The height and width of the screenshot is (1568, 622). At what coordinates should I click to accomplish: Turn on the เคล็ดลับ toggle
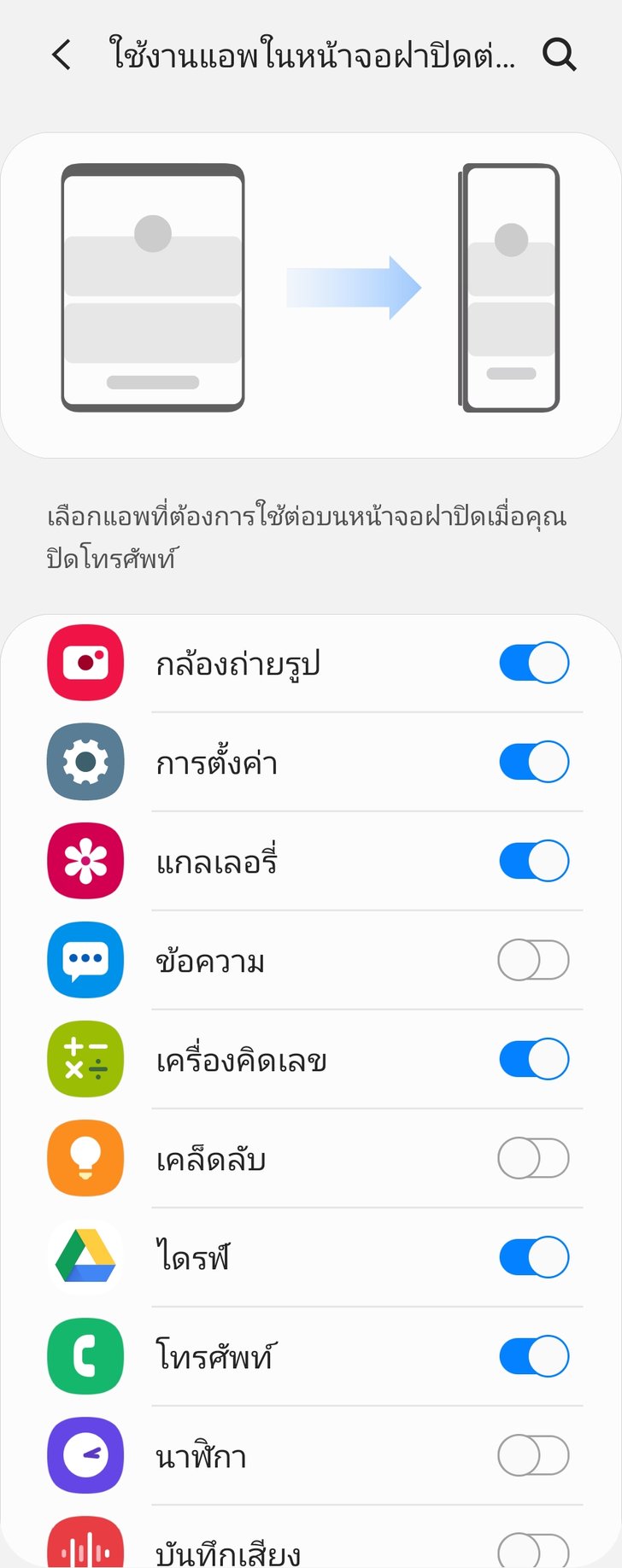pos(534,1158)
